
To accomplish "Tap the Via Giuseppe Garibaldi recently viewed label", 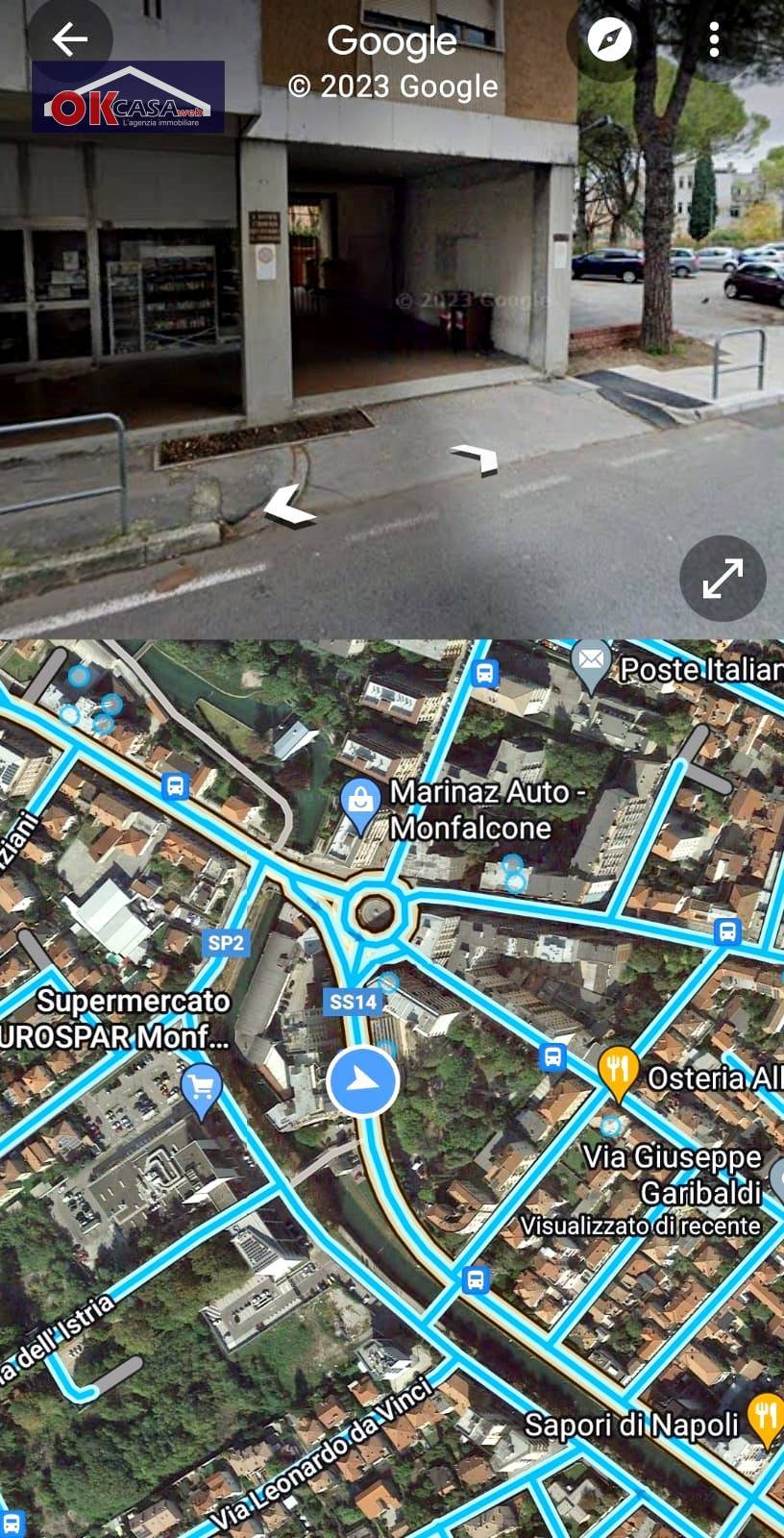I will click(673, 1175).
